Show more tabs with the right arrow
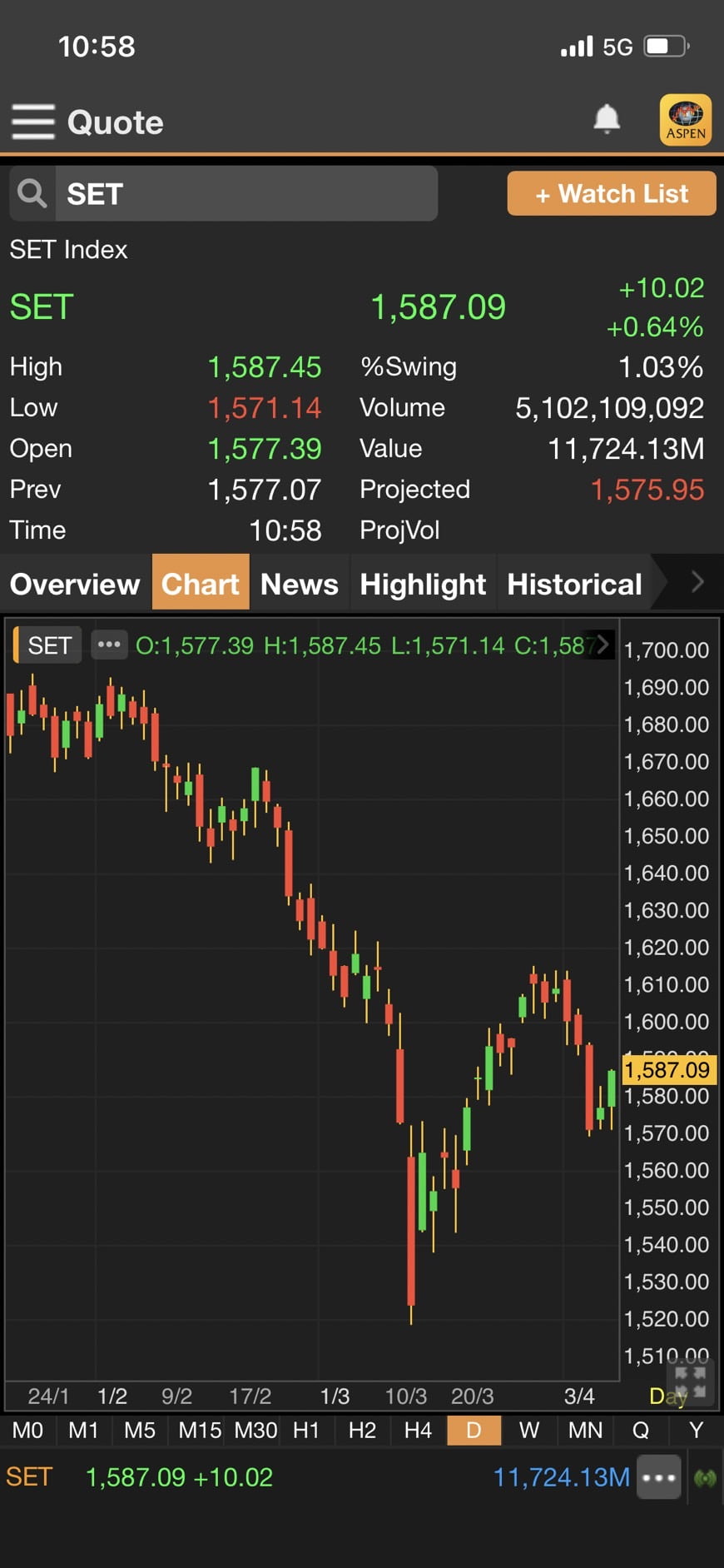 (x=697, y=582)
